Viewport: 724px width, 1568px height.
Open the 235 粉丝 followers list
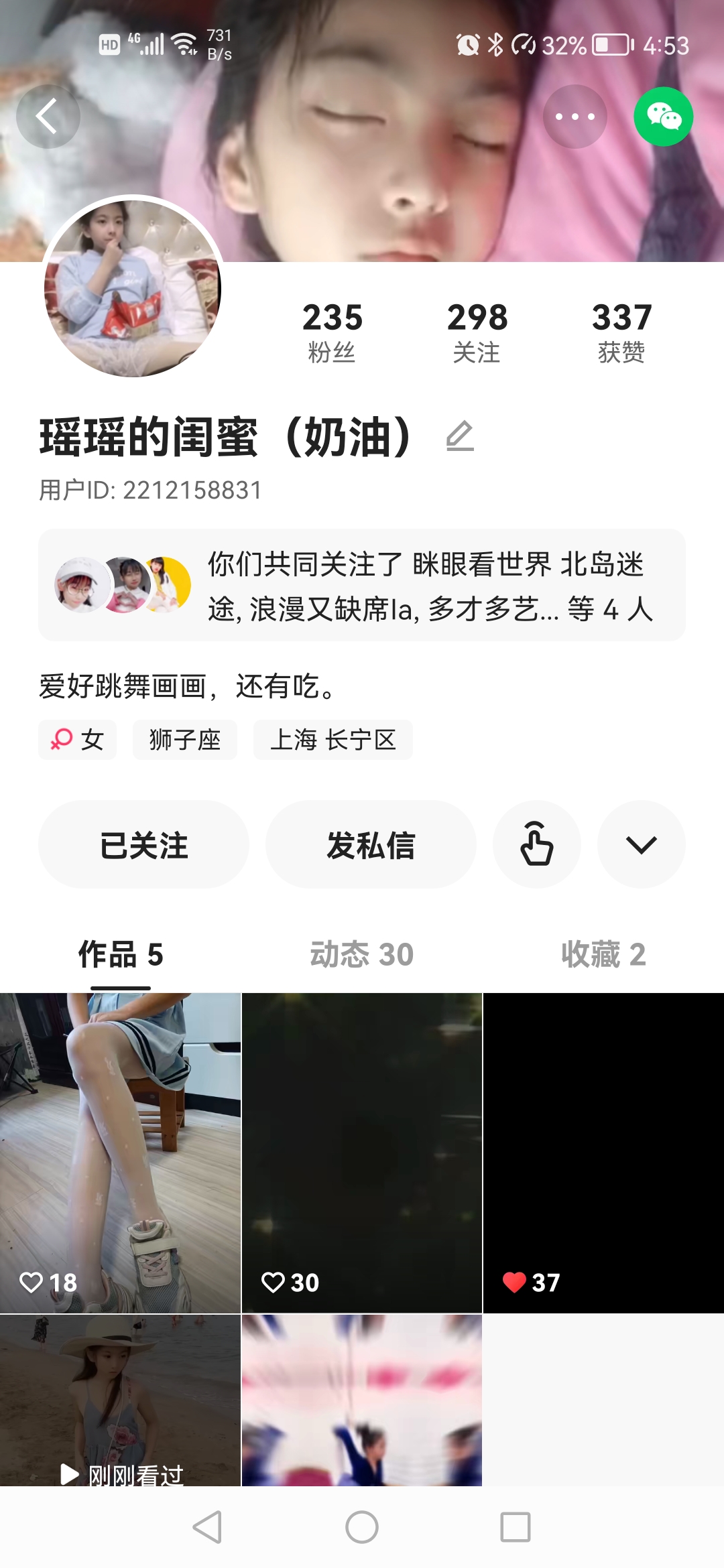click(332, 332)
